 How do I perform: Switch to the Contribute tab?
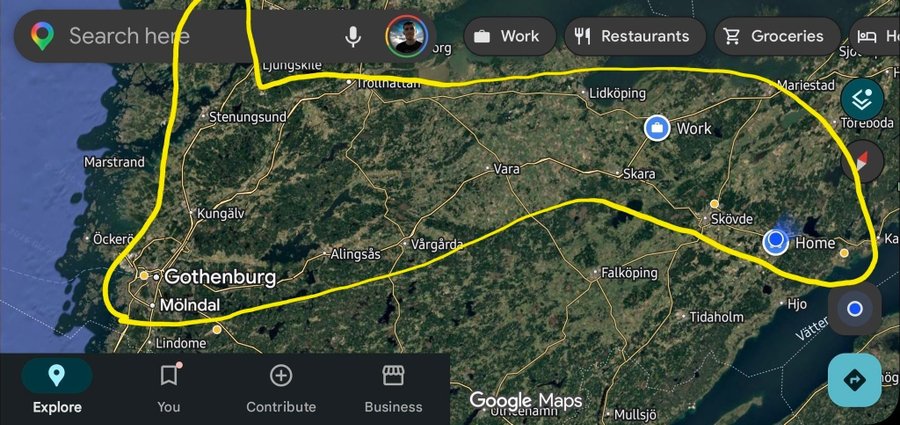281,388
